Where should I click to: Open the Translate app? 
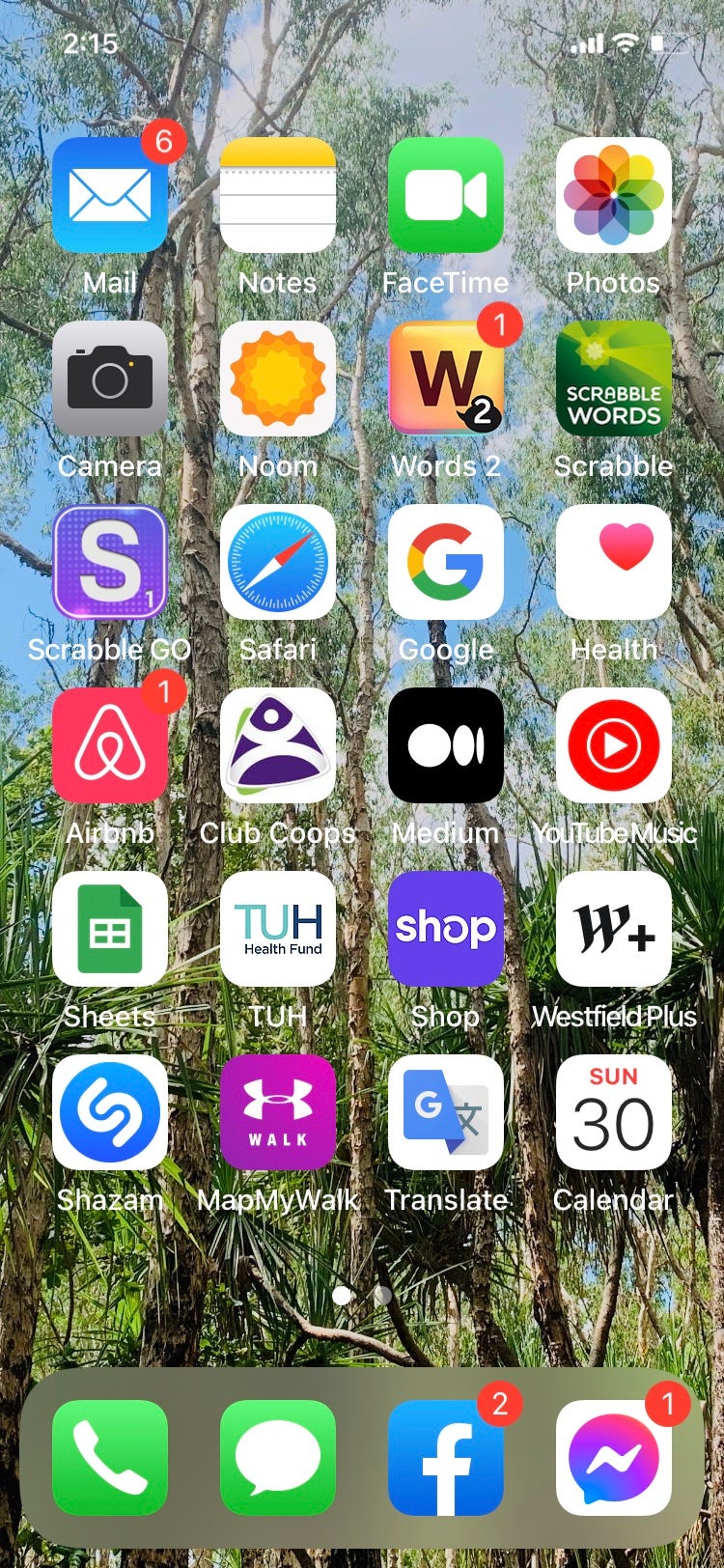coord(446,1112)
